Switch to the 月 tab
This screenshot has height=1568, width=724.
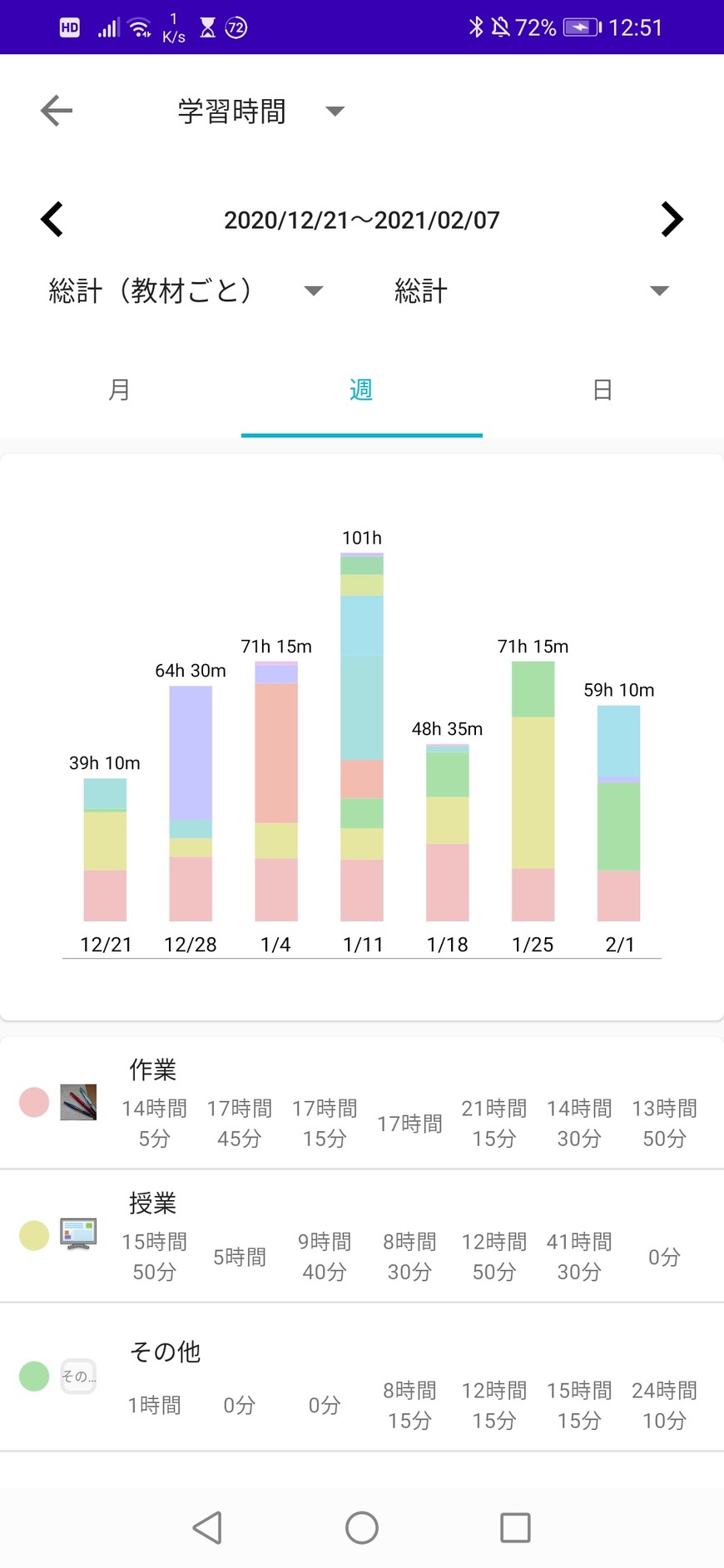tap(120, 390)
